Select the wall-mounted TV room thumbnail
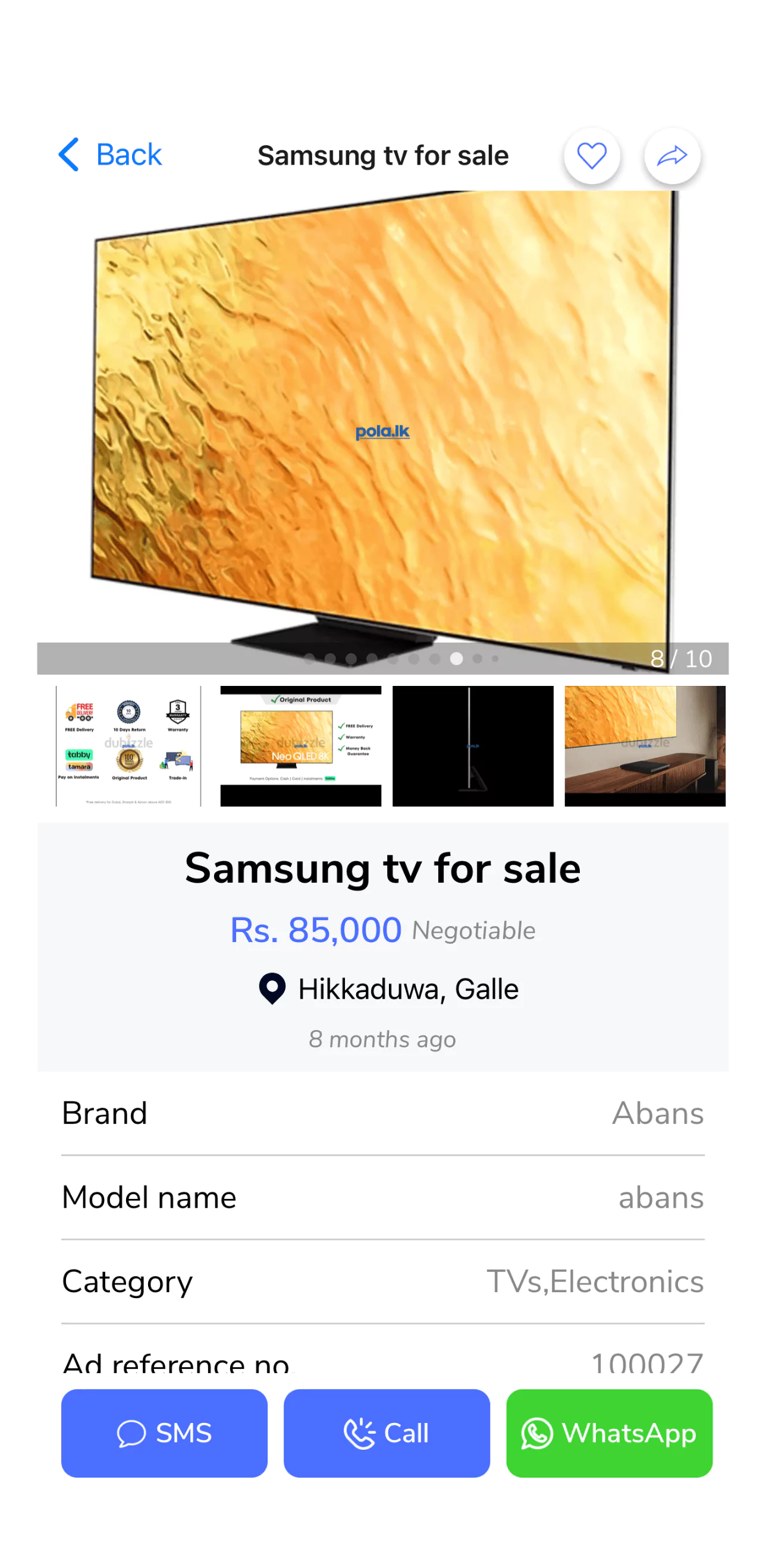Viewport: 766px width, 1568px height. pos(645,745)
